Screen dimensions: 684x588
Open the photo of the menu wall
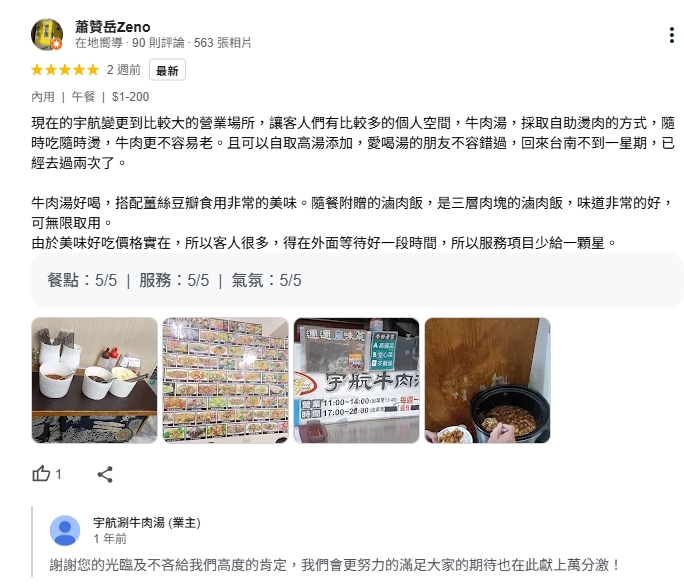tap(225, 380)
